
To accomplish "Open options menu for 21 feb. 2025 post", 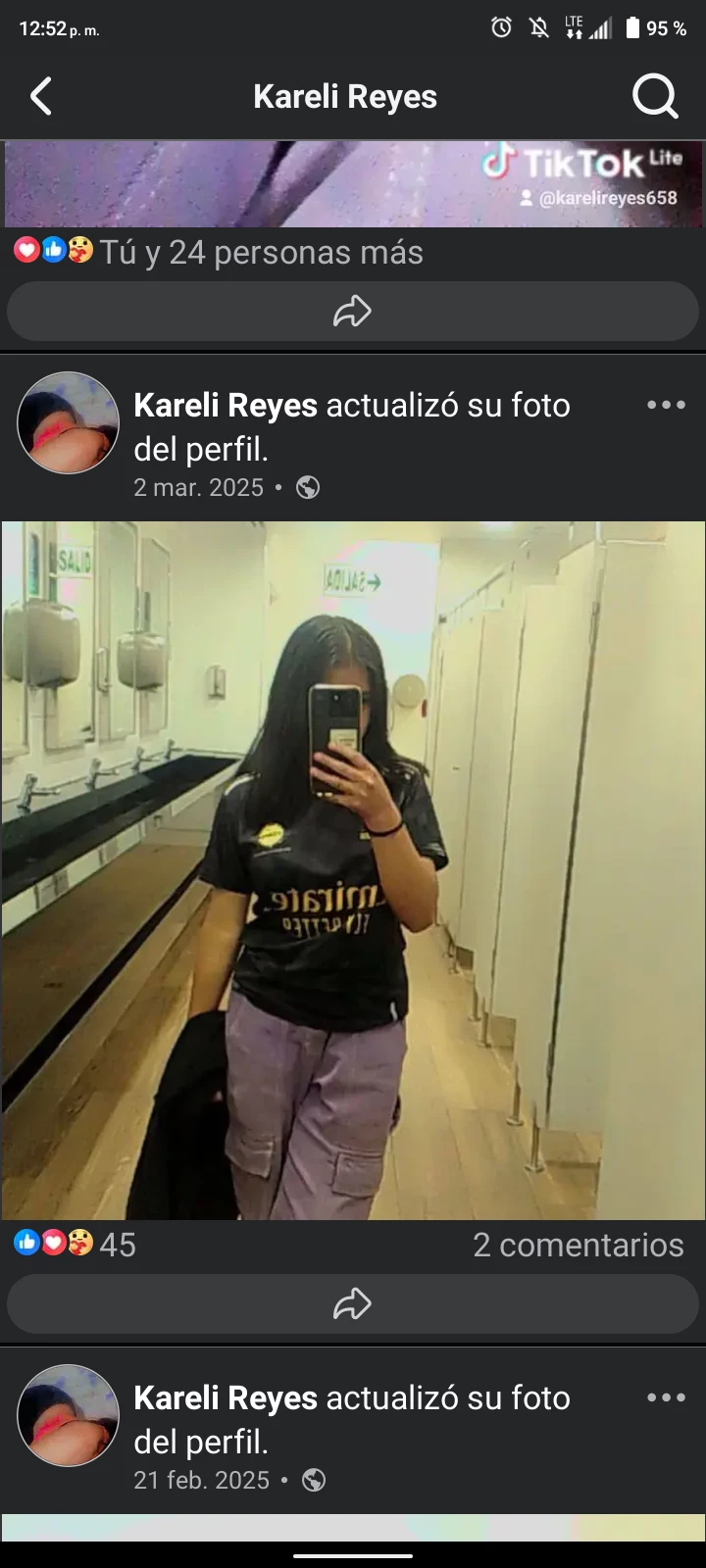I will click(666, 1397).
